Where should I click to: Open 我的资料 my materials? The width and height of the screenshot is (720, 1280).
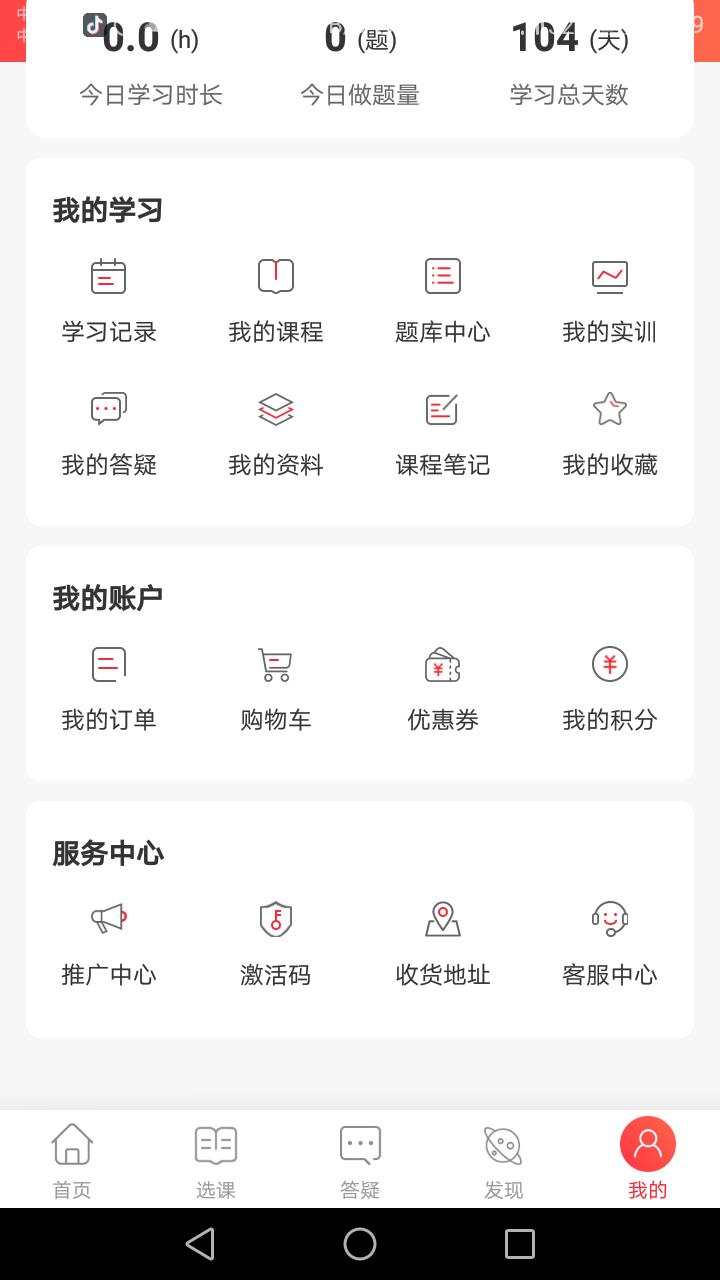tap(276, 433)
